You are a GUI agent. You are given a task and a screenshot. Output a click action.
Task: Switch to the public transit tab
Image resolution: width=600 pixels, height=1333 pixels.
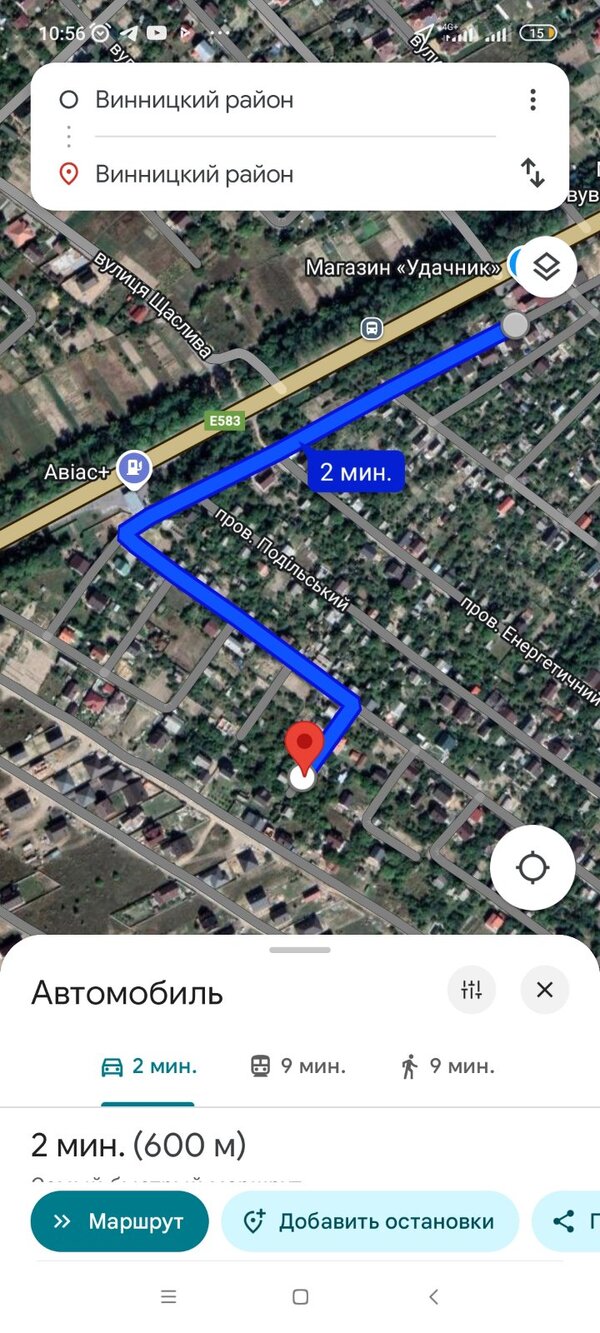tap(297, 1066)
